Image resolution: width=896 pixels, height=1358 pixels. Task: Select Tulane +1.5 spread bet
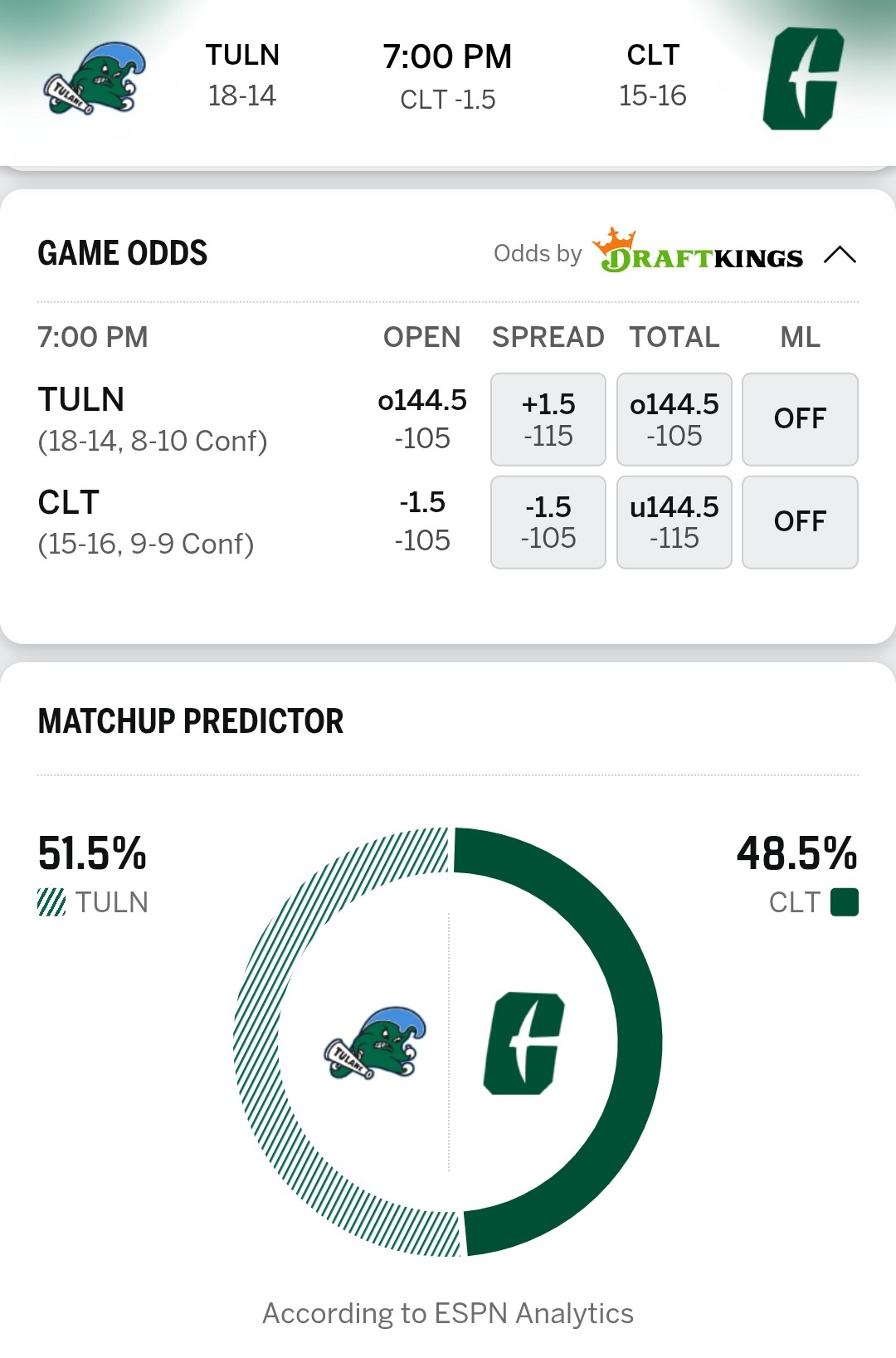pos(548,419)
